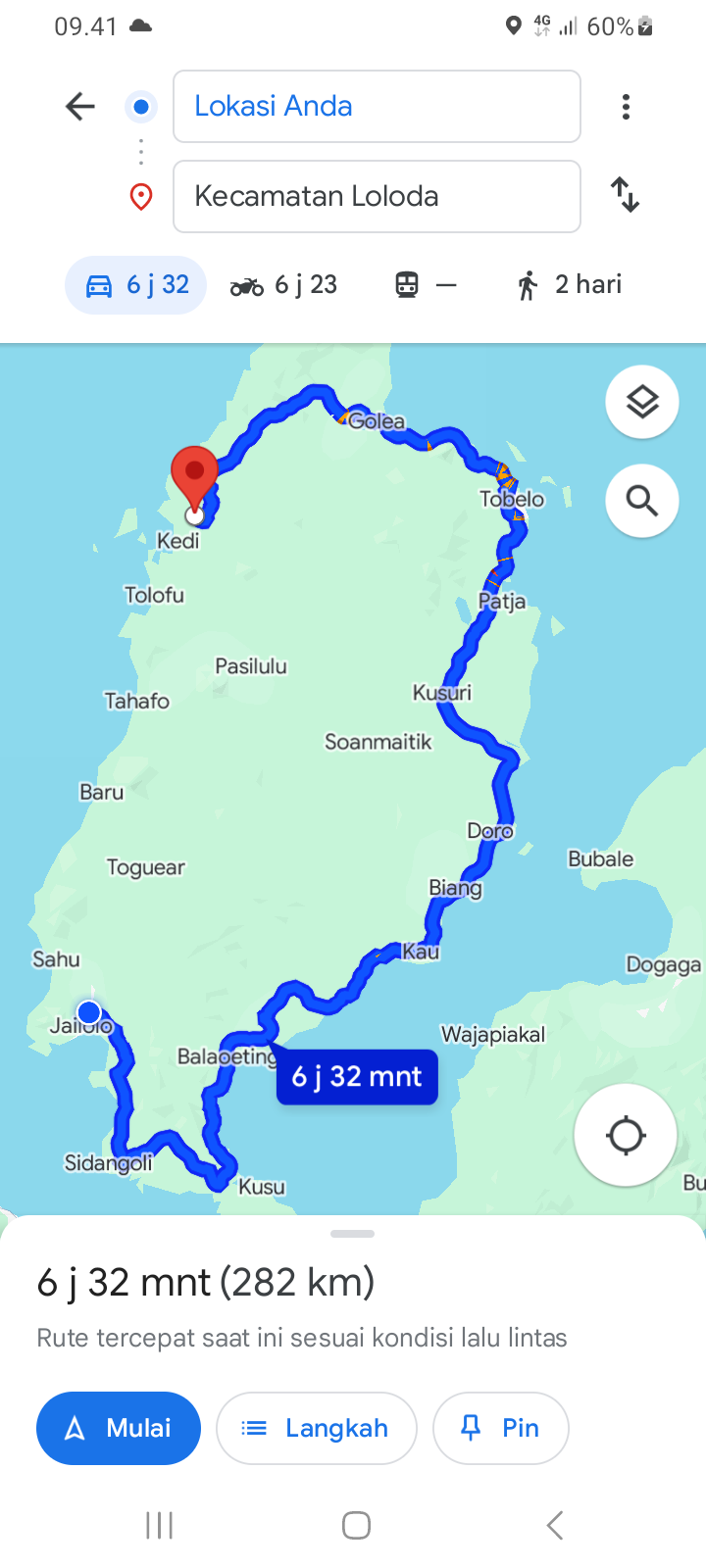Swap start and destination locations

[x=626, y=195]
